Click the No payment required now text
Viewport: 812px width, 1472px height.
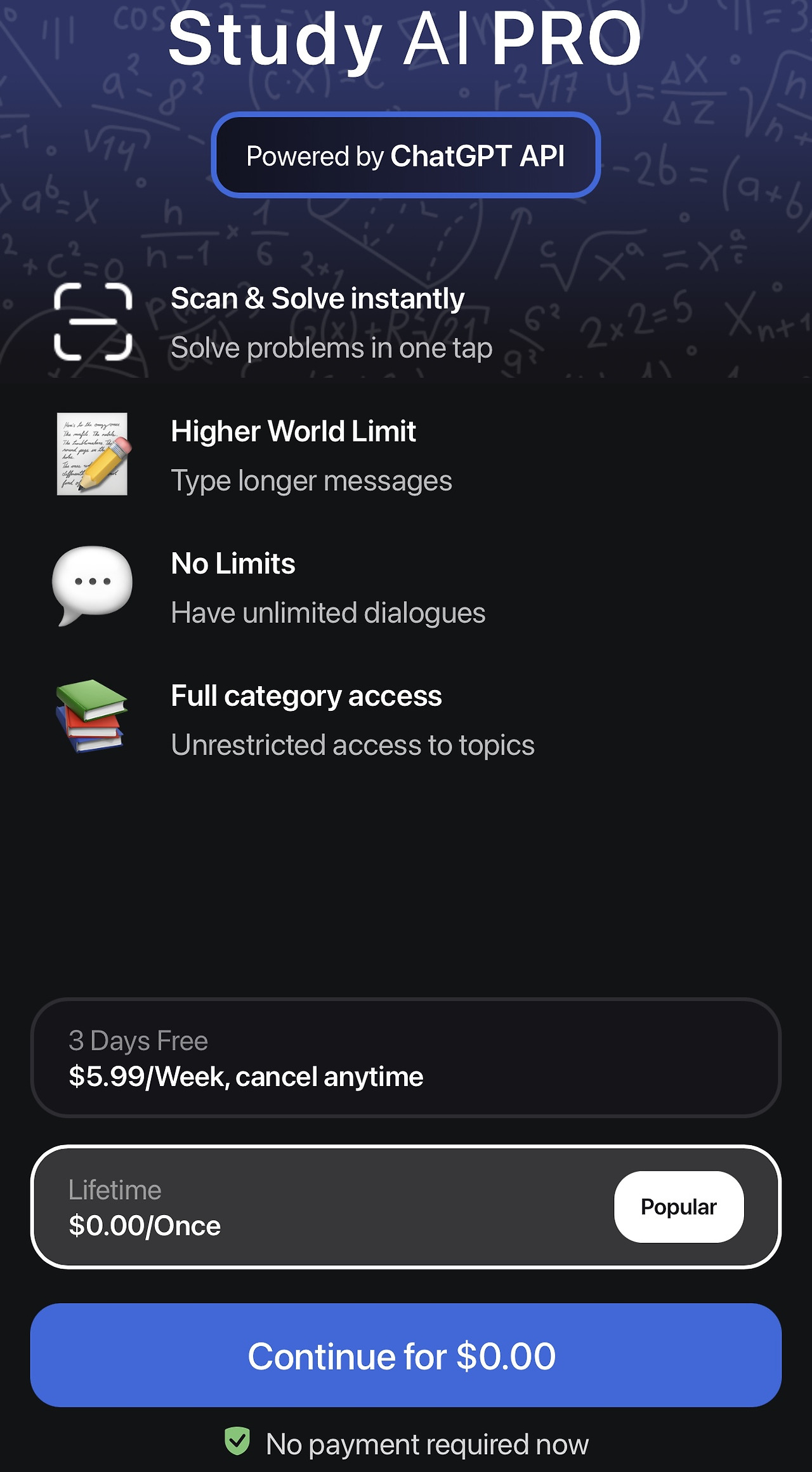point(428,1443)
